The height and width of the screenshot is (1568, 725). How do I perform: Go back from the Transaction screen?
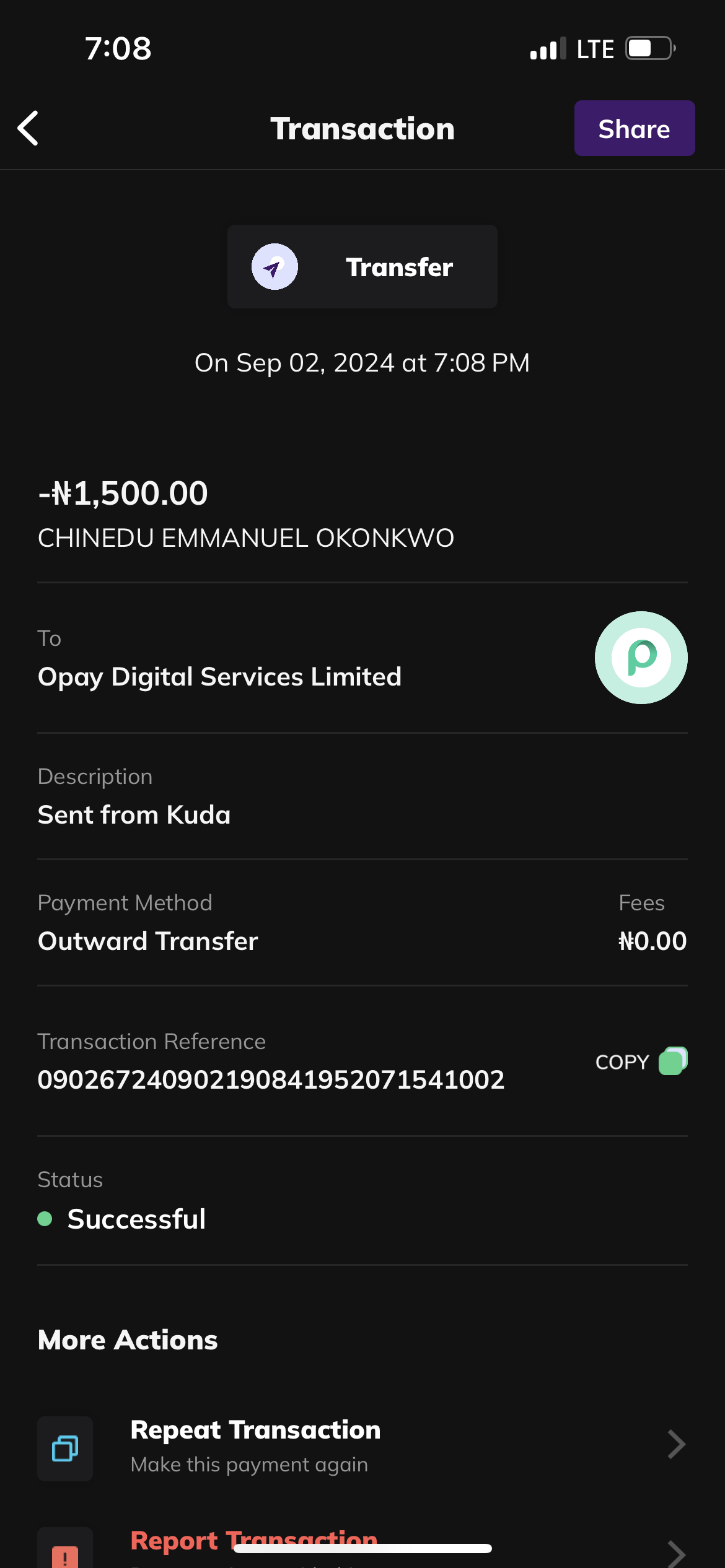click(x=29, y=128)
